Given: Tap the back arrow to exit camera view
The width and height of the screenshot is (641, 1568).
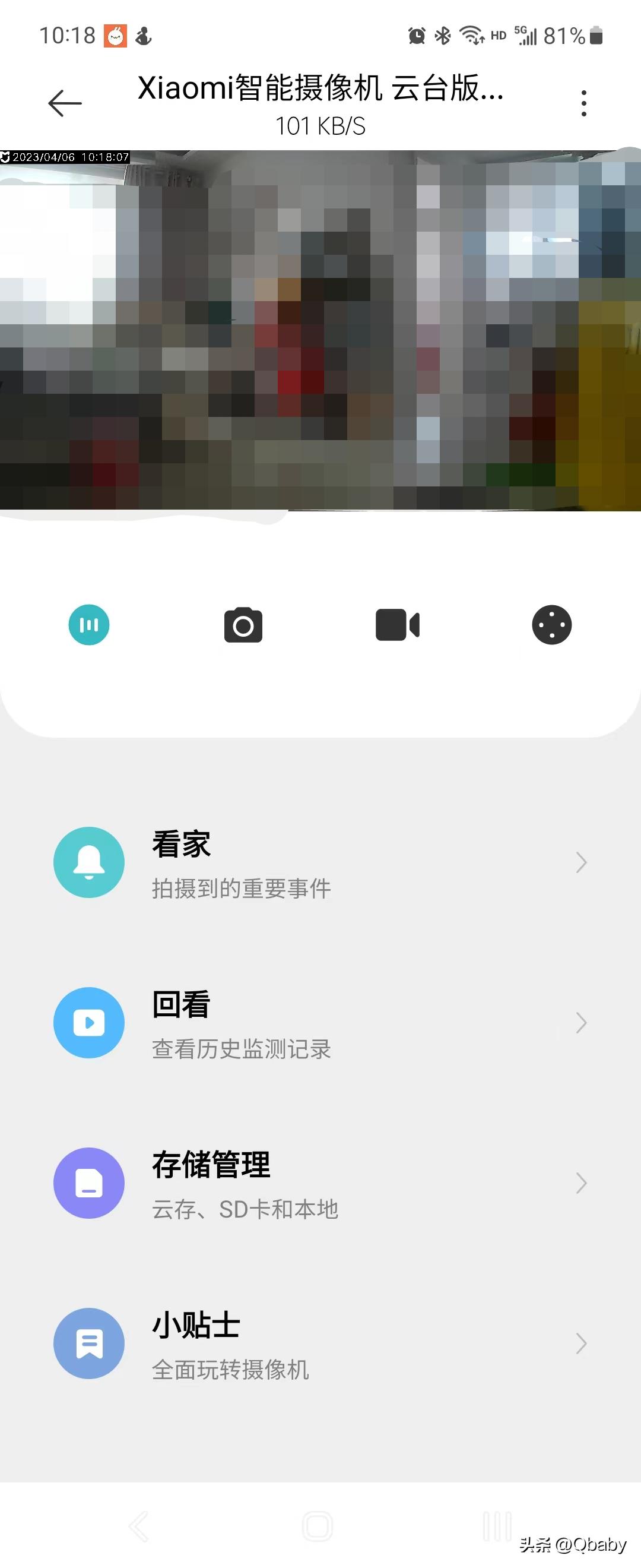Looking at the screenshot, I should 65,102.
